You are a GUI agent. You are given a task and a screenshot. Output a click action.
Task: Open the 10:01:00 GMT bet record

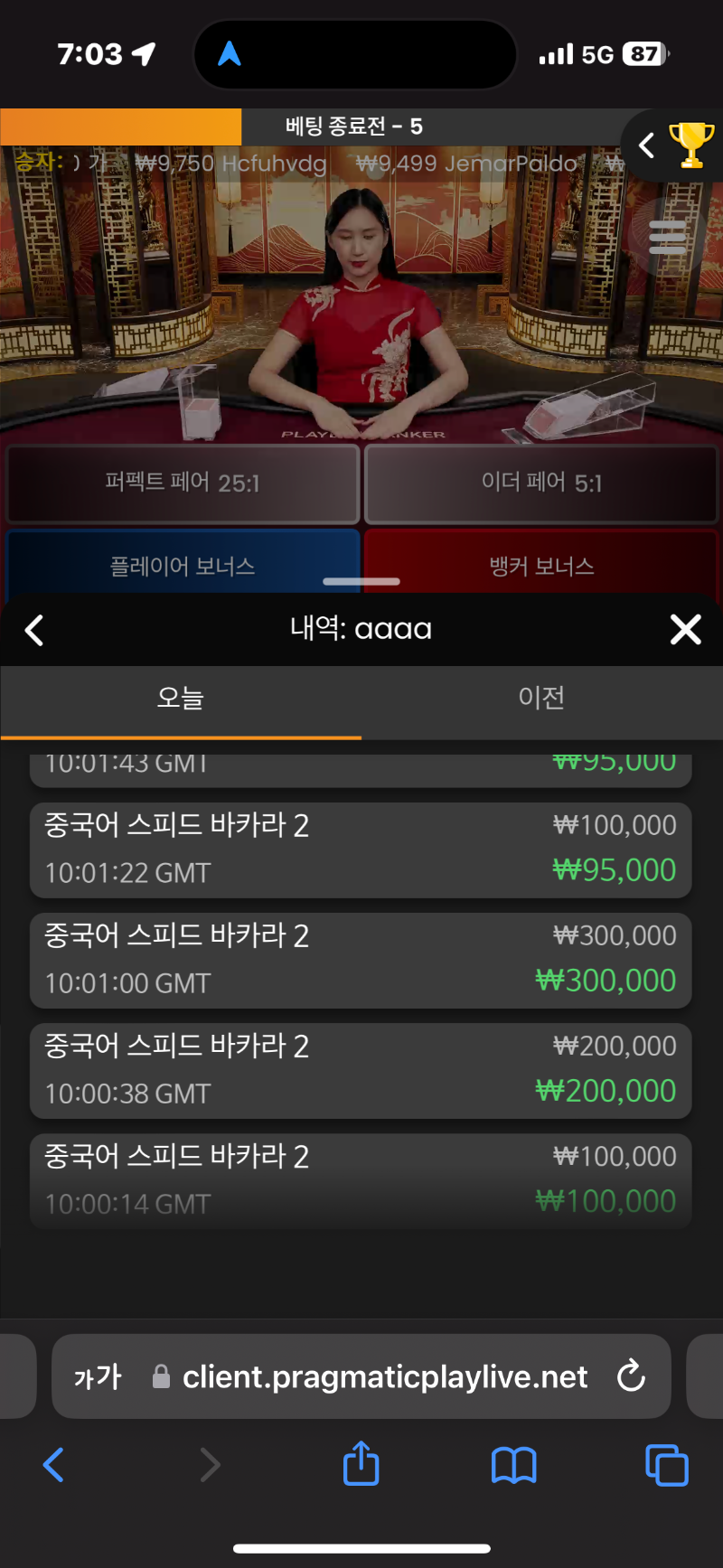pos(361,960)
